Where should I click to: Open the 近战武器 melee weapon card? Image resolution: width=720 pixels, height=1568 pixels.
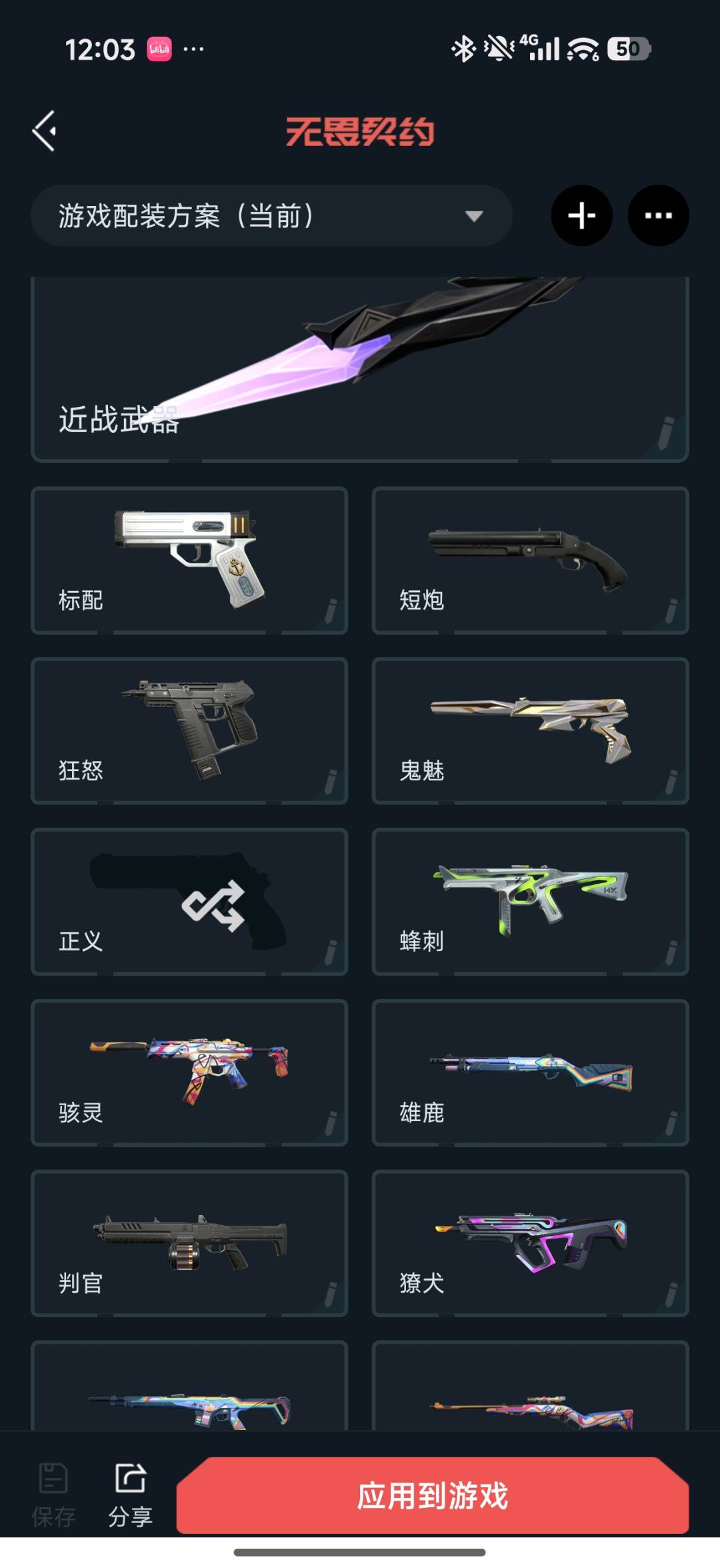pyautogui.click(x=360, y=368)
